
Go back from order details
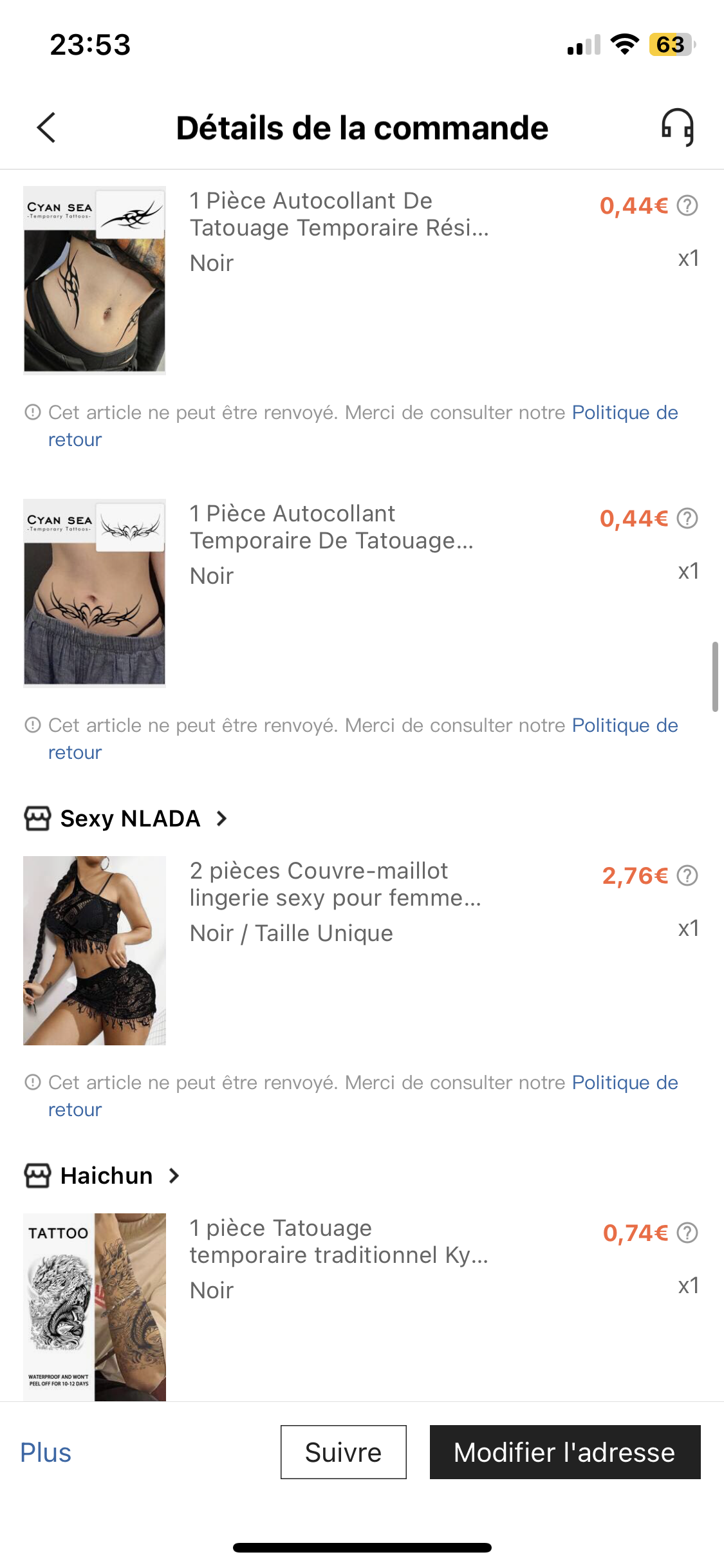46,127
